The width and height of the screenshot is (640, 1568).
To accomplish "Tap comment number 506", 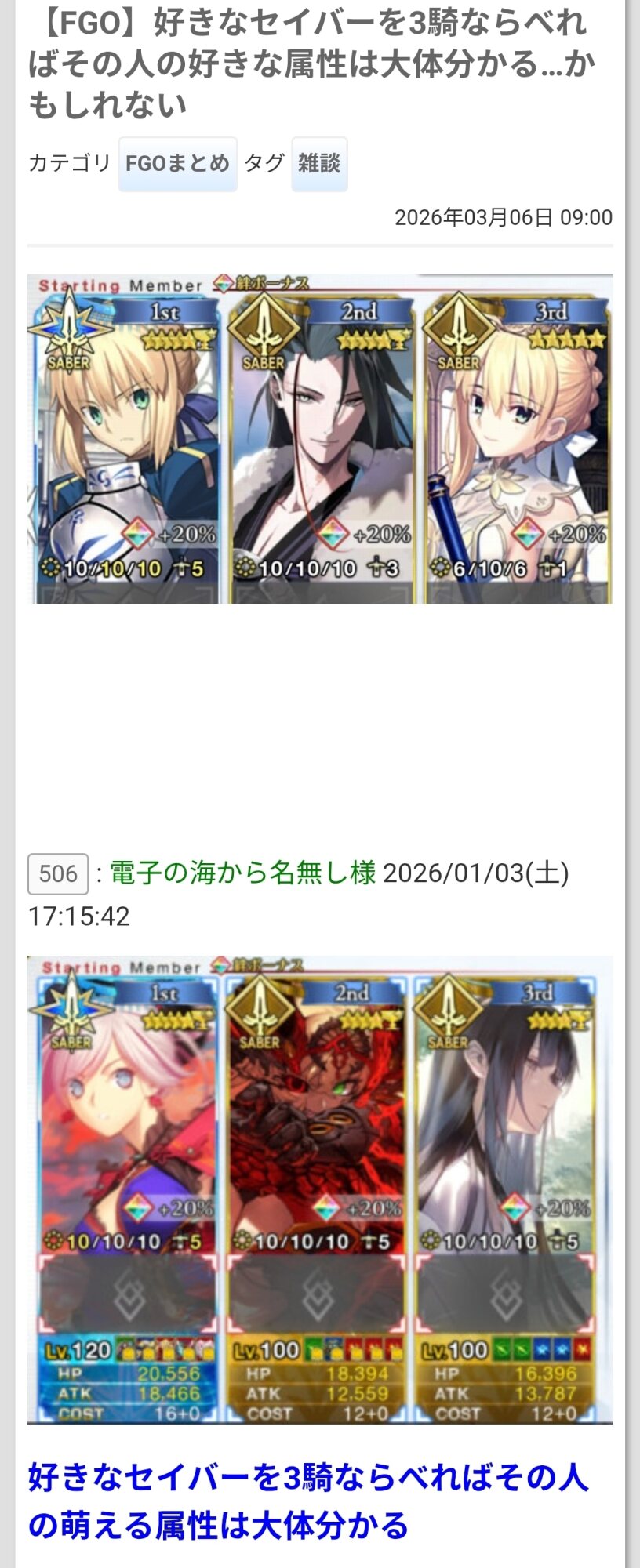I will coord(58,874).
